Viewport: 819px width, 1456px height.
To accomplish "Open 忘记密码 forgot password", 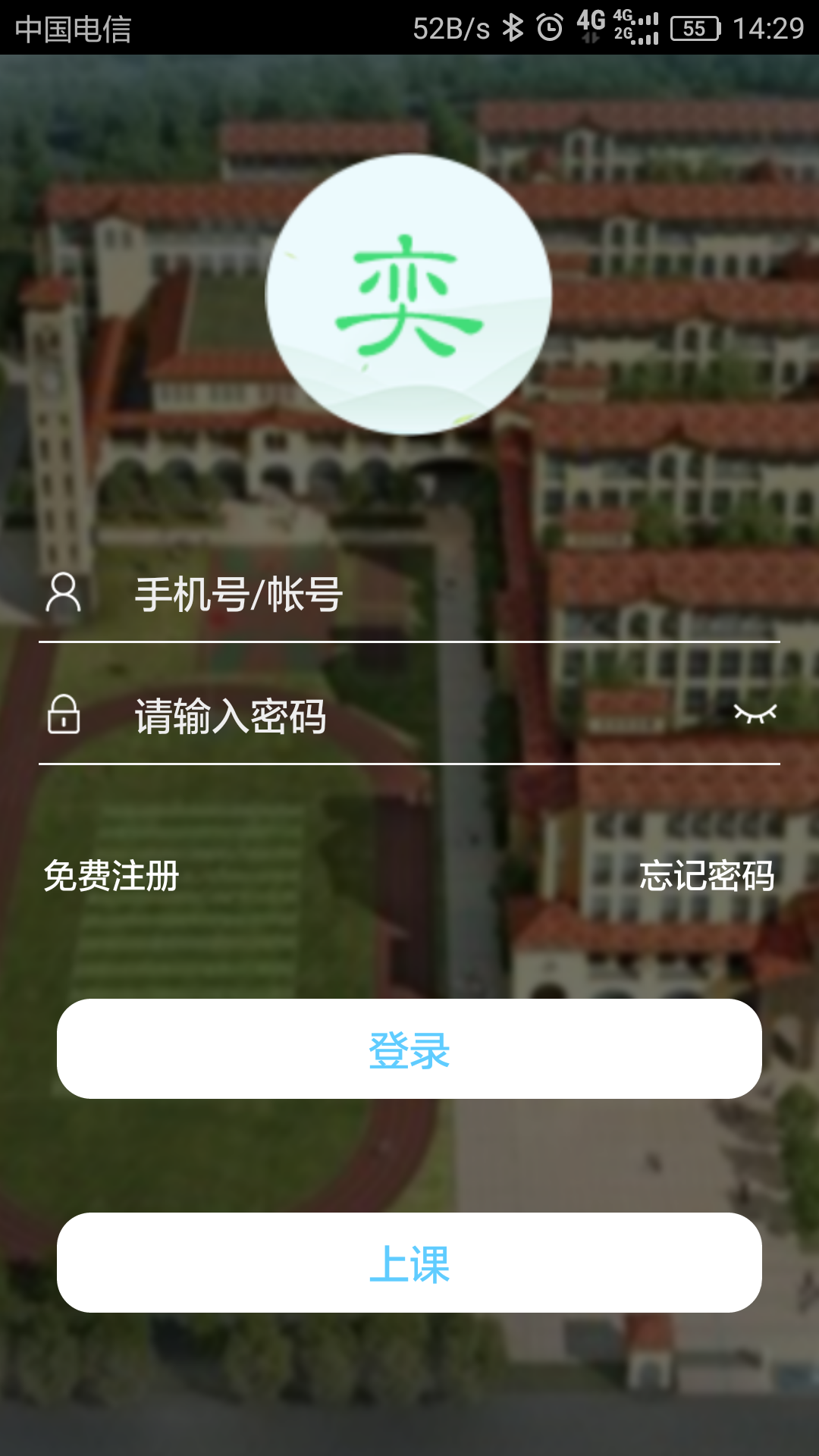I will click(707, 876).
